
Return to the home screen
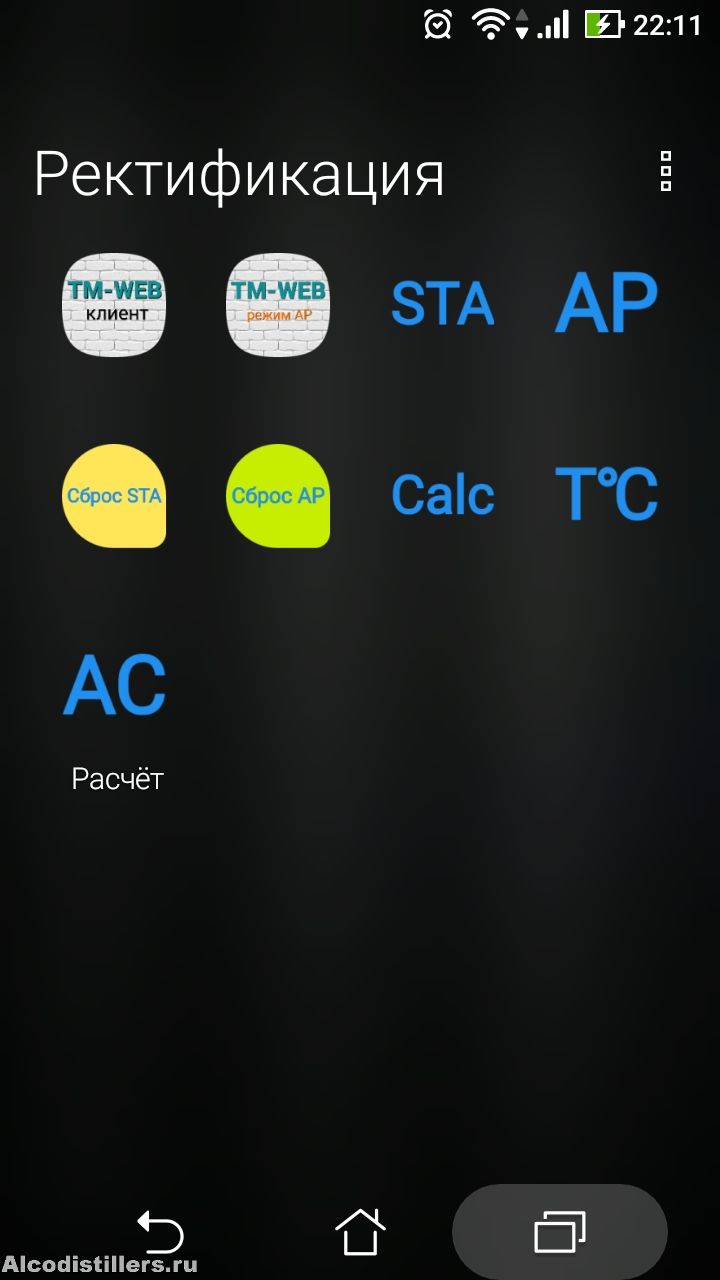360,1231
